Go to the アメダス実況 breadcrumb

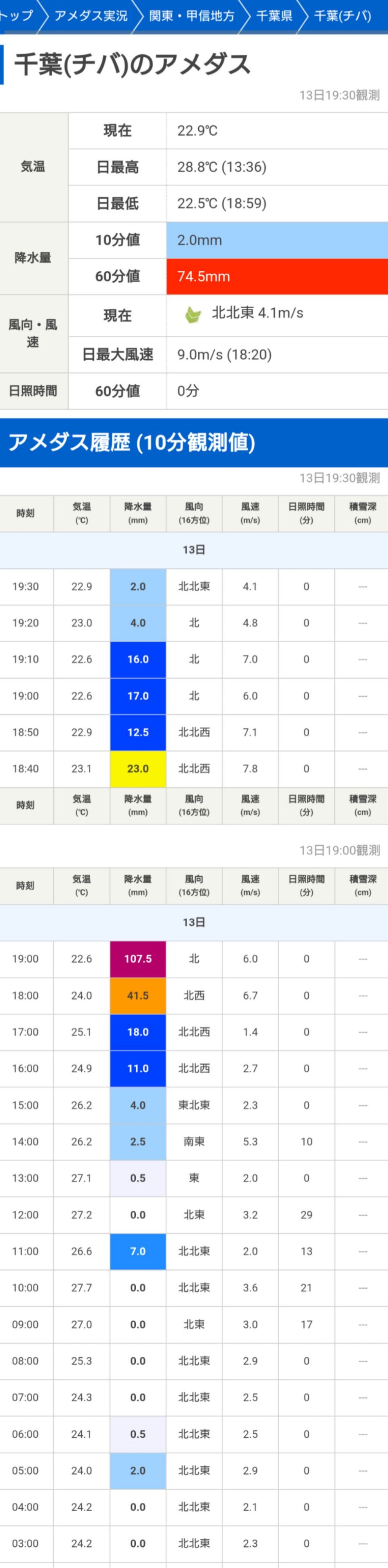(x=91, y=16)
